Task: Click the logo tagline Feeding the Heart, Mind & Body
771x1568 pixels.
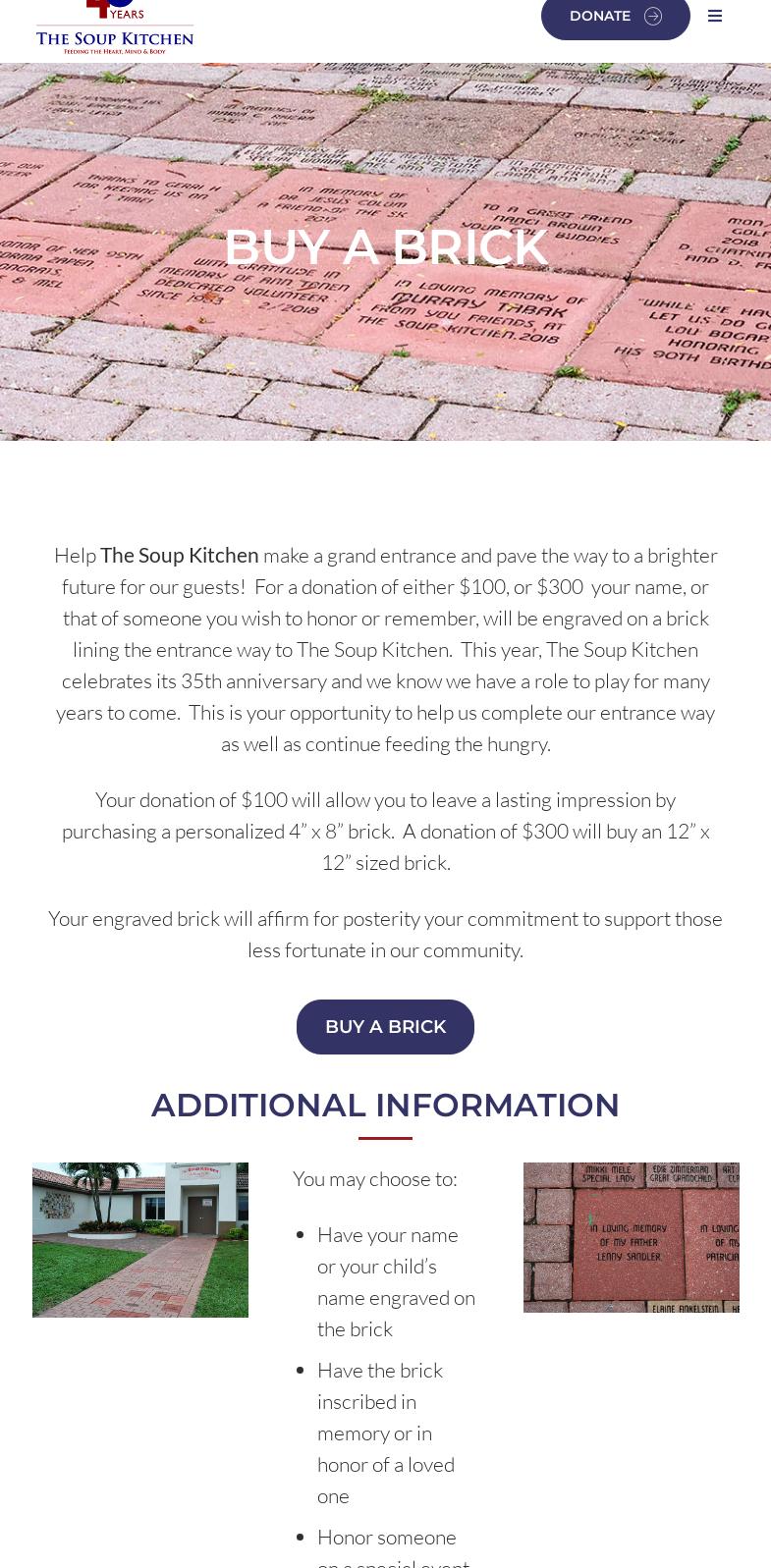Action: (x=115, y=50)
